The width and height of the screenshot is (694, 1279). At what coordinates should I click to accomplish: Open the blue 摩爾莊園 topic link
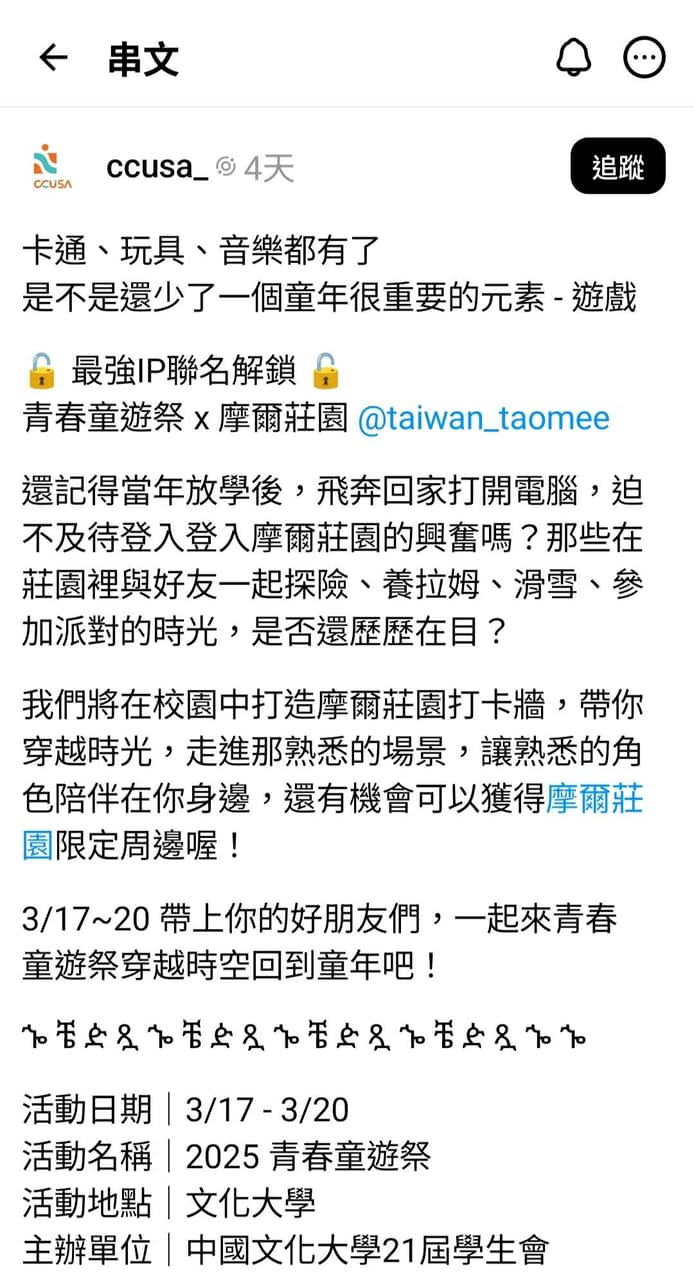click(x=594, y=800)
